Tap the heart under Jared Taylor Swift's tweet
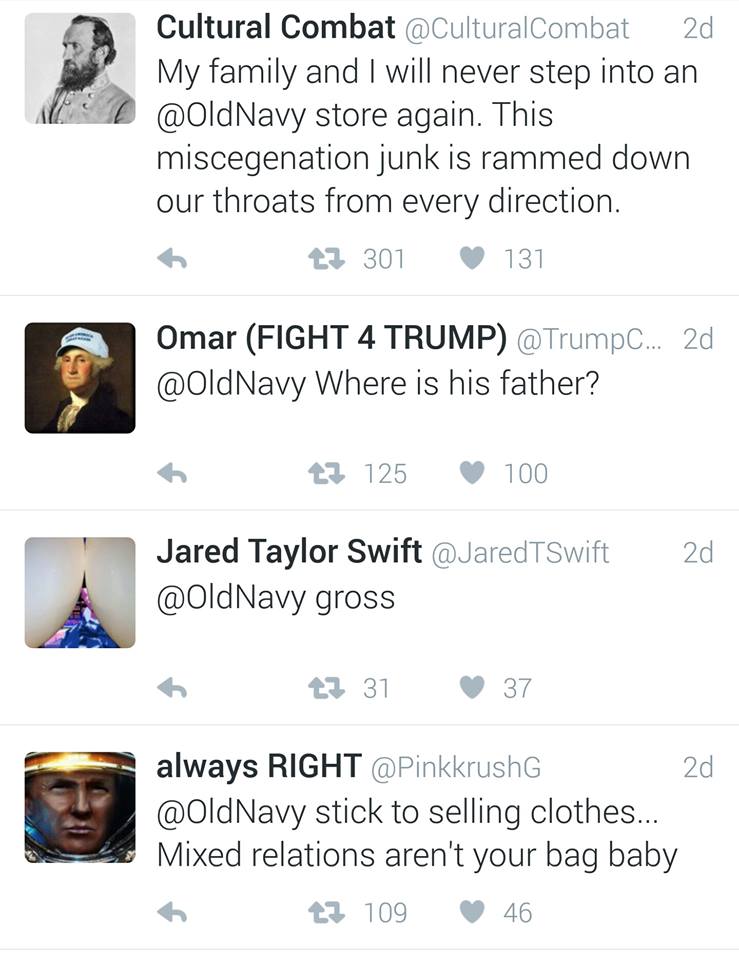 pyautogui.click(x=471, y=688)
